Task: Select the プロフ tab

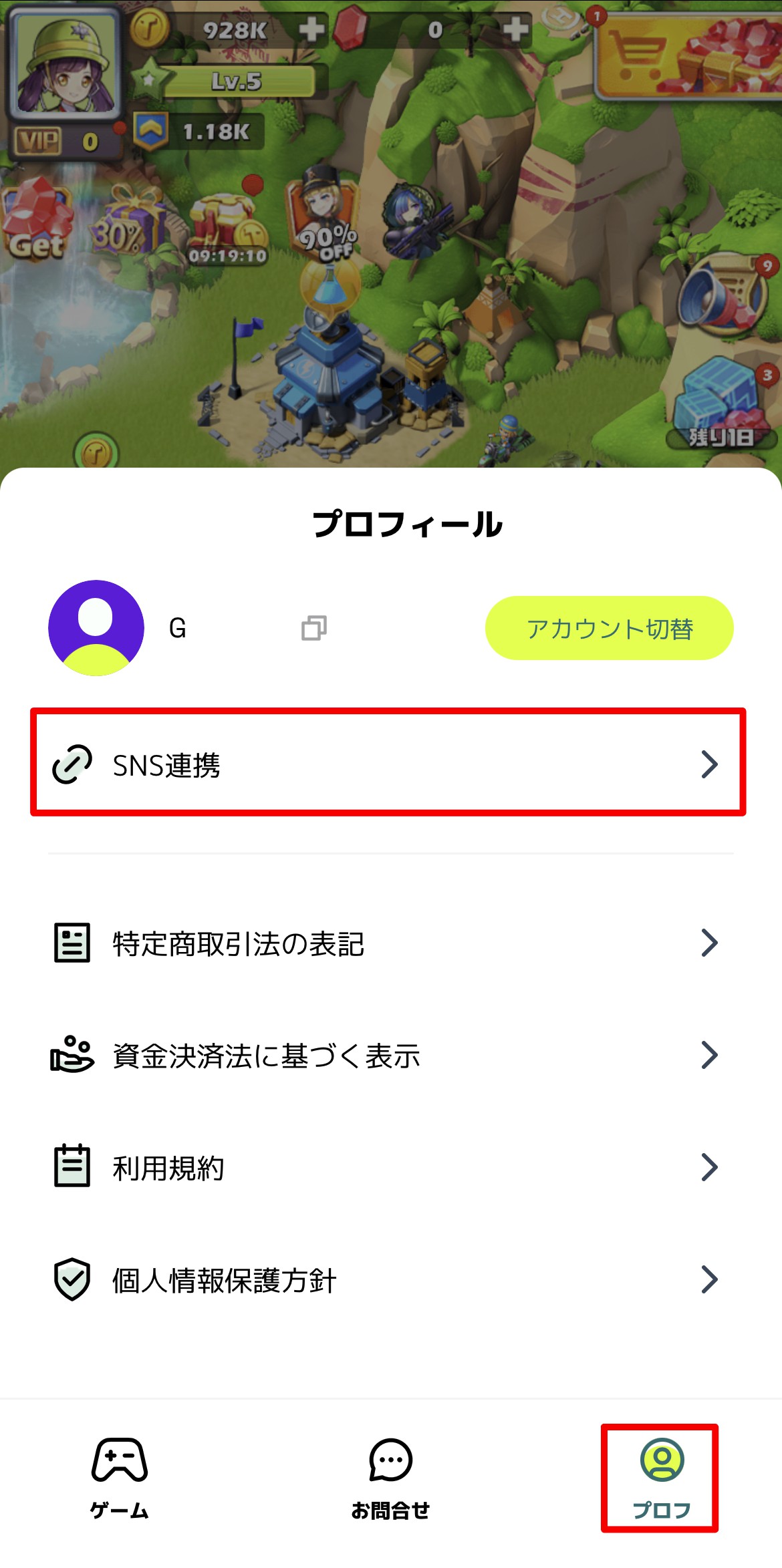Action: [660, 1477]
